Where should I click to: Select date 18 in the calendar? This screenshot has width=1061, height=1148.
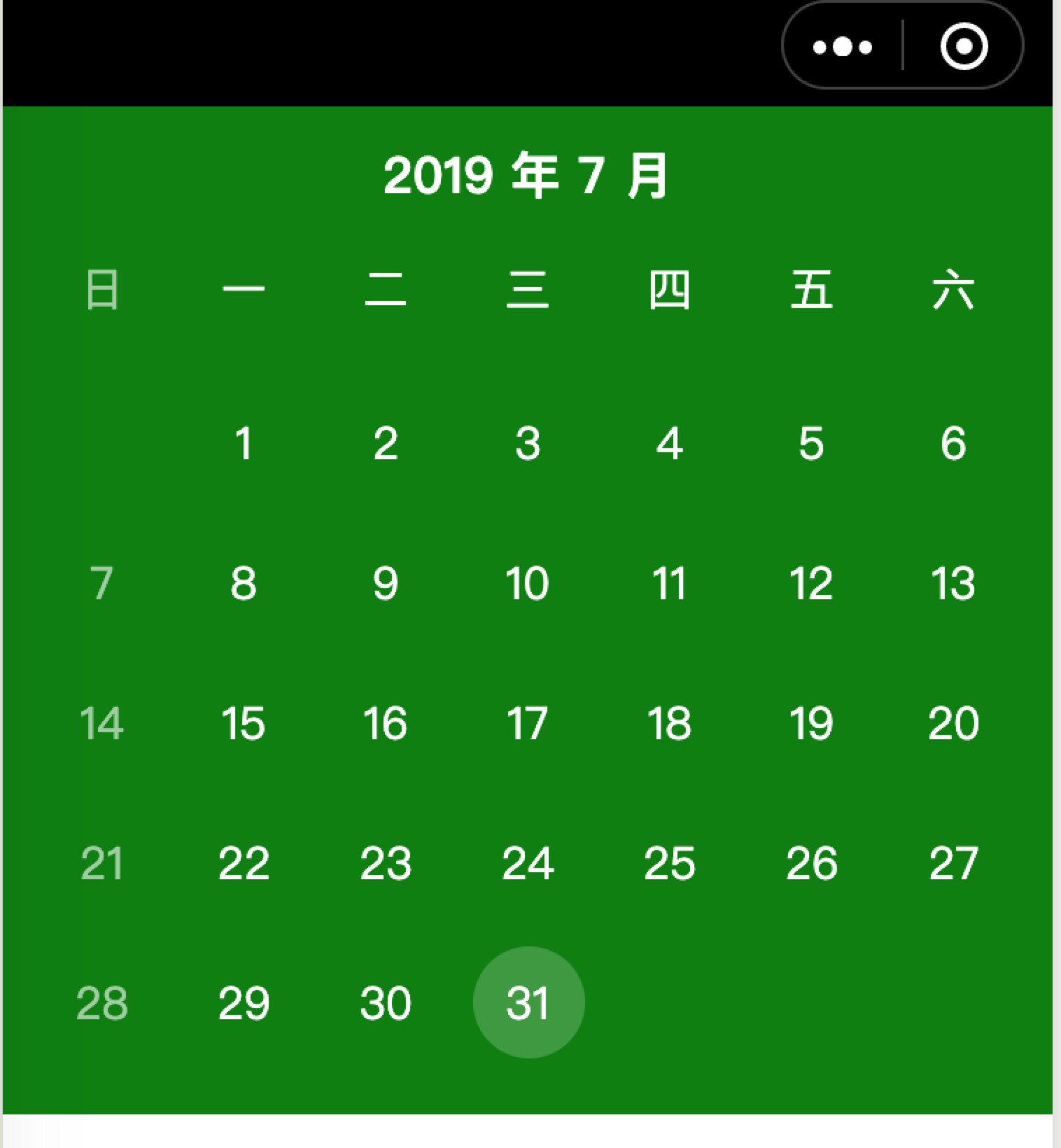pos(670,723)
